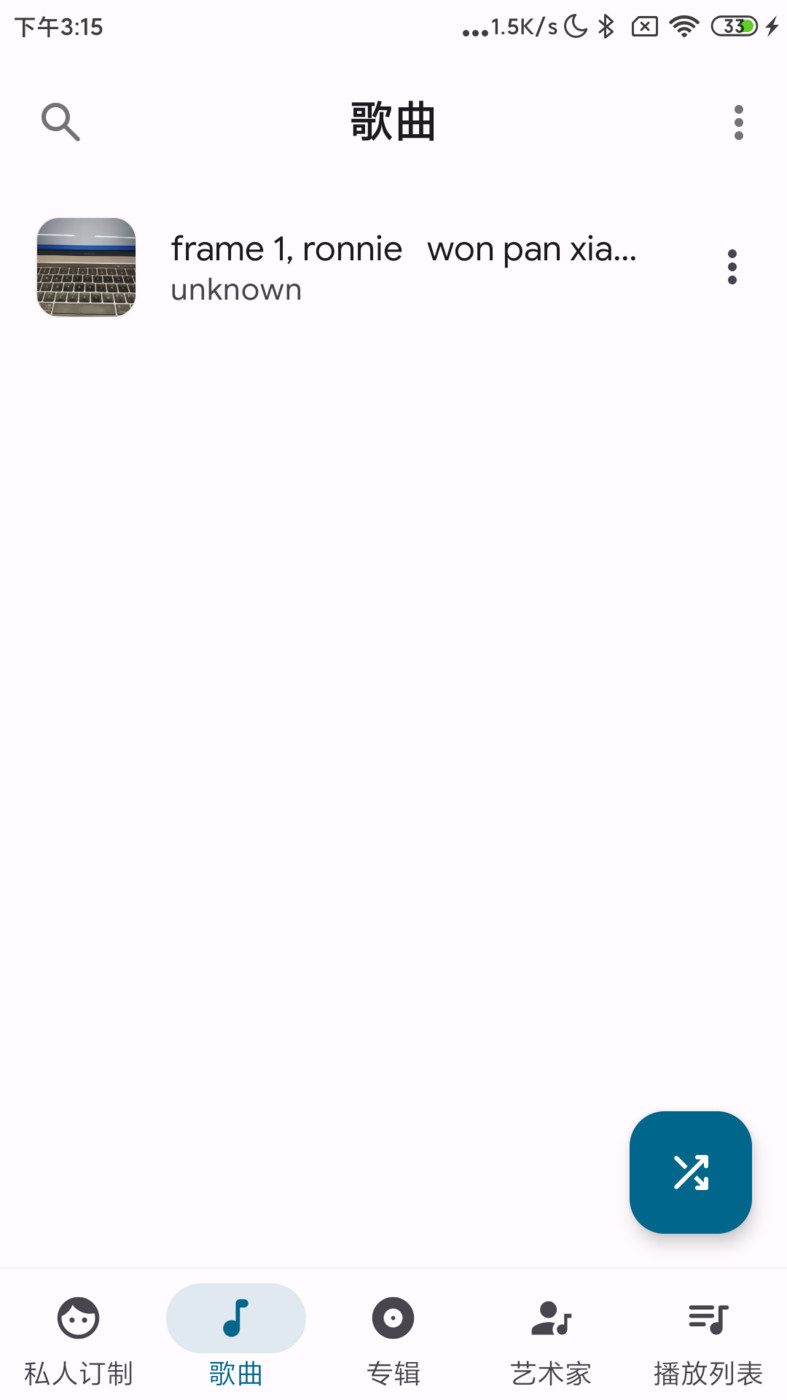Select the 私人订制 face icon
Viewport: 787px width, 1400px height.
[x=78, y=1317]
